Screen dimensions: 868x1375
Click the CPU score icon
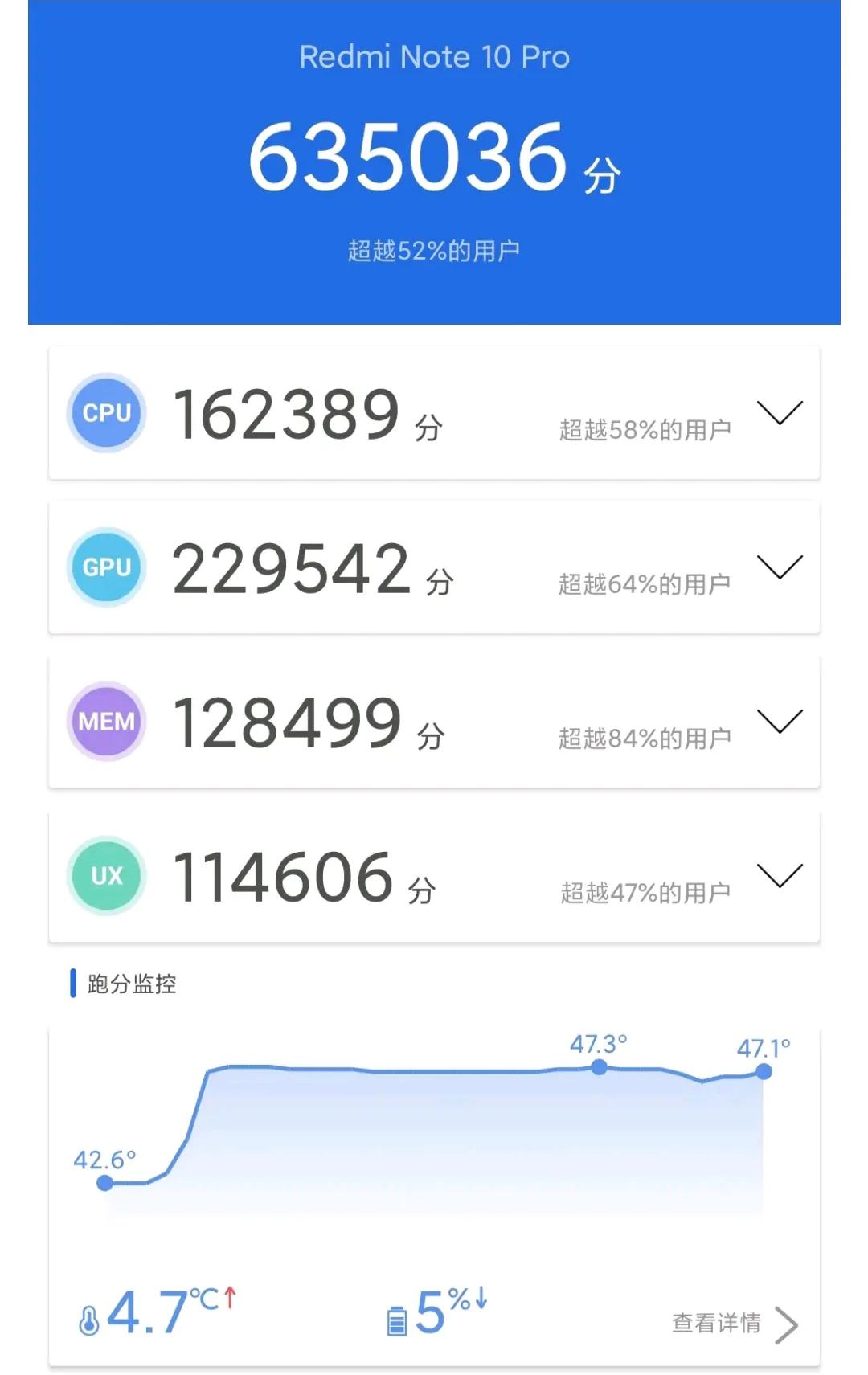click(107, 413)
